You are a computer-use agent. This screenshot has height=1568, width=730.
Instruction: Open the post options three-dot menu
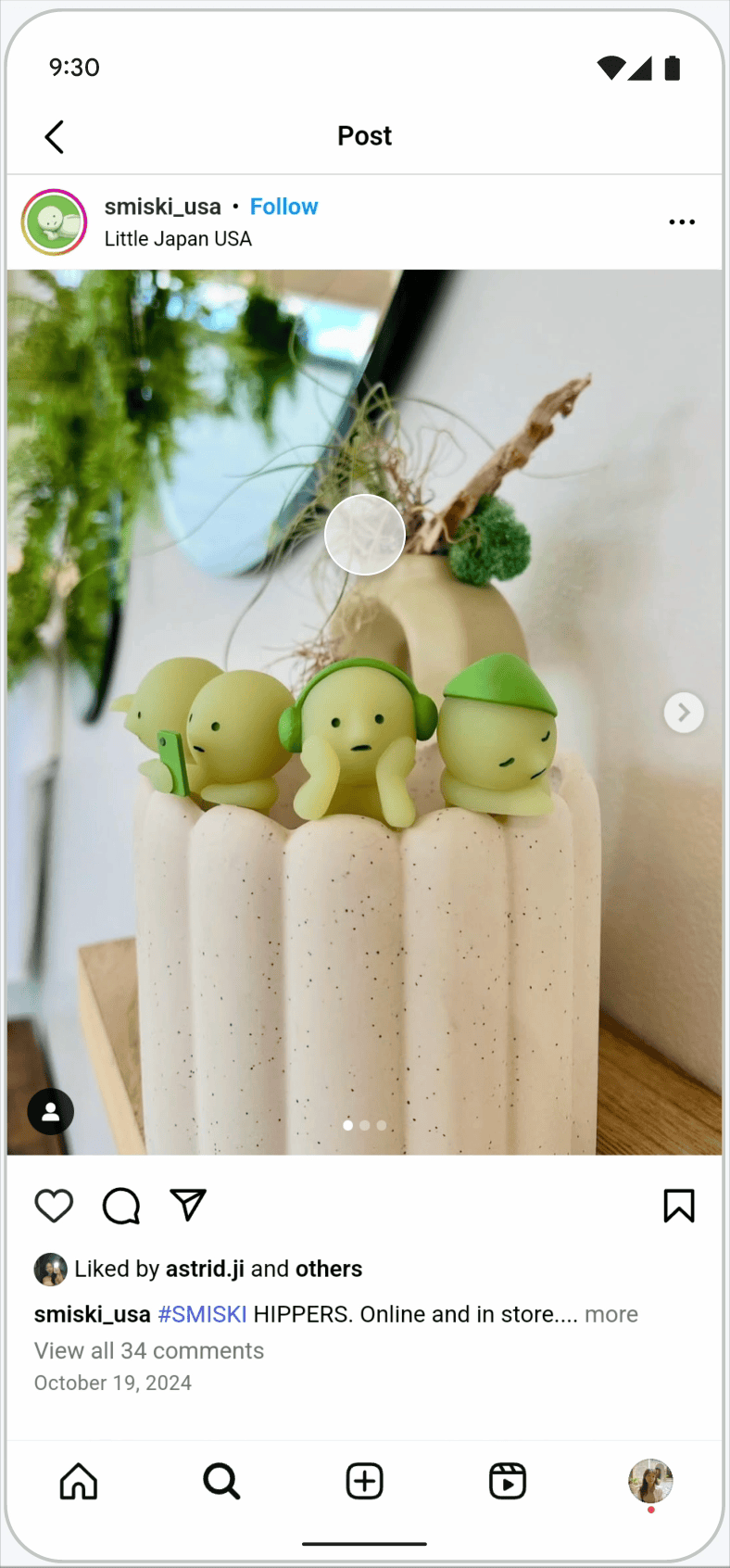pos(682,221)
